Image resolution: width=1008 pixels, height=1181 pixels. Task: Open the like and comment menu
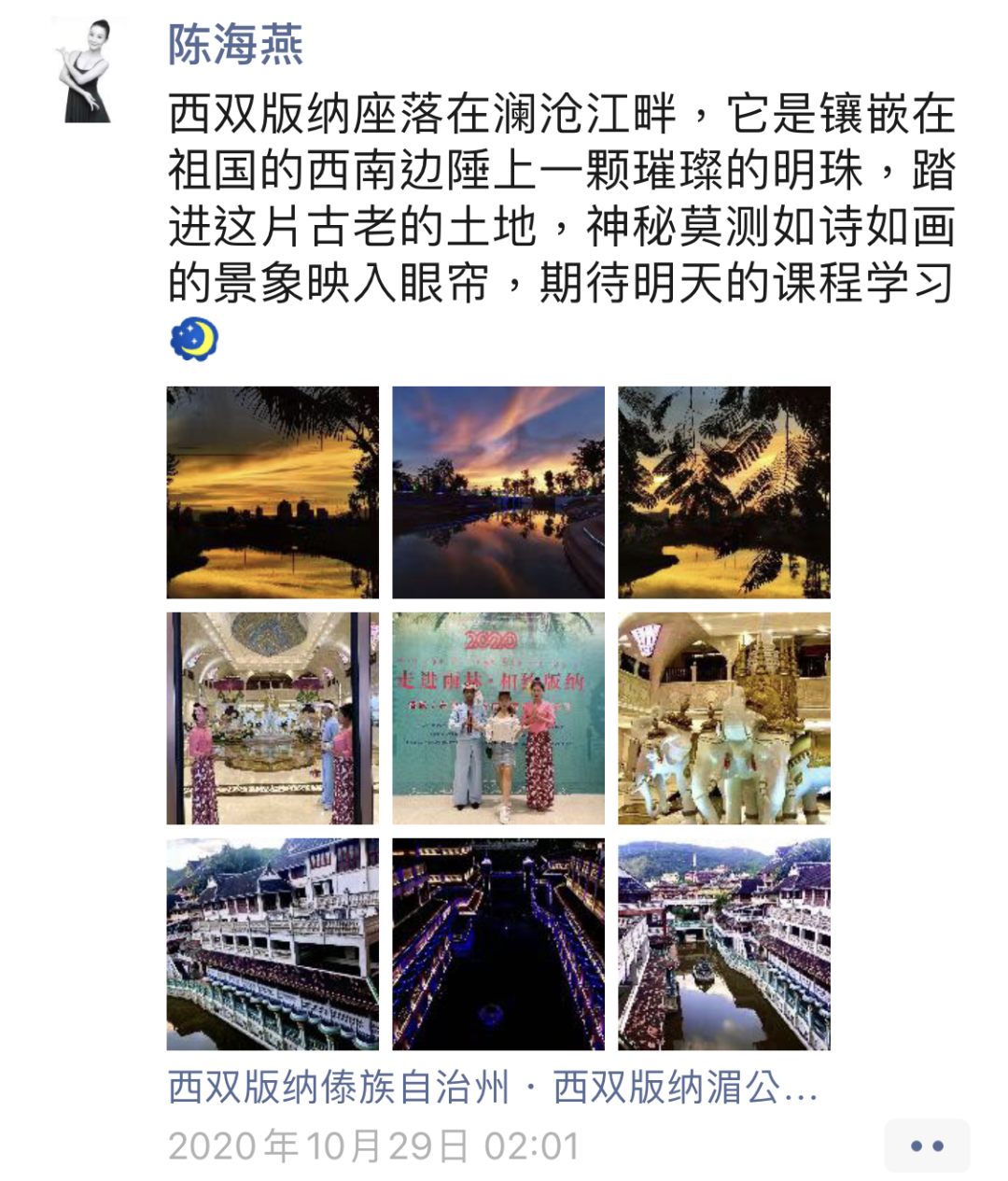(x=926, y=1146)
